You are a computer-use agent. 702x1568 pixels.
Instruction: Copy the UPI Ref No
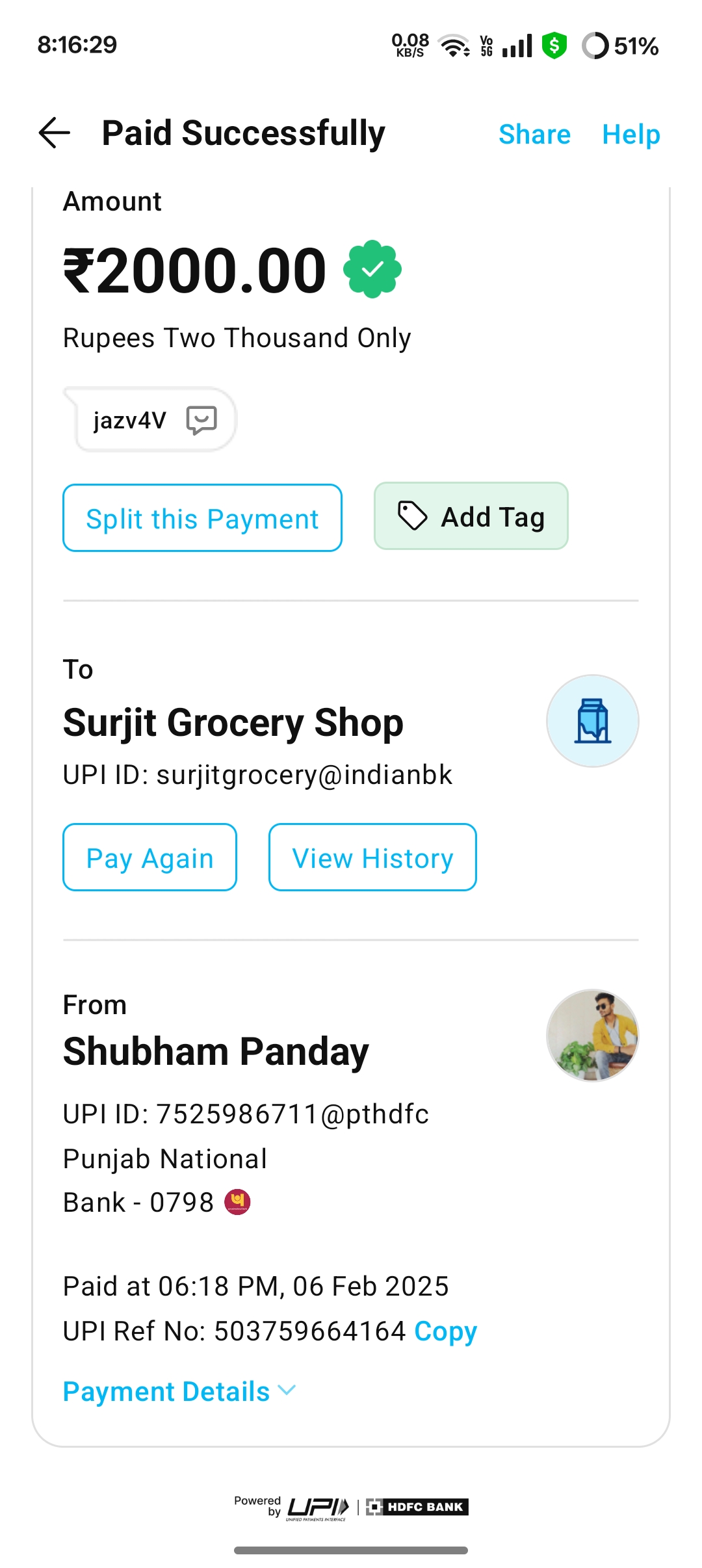tap(446, 1331)
